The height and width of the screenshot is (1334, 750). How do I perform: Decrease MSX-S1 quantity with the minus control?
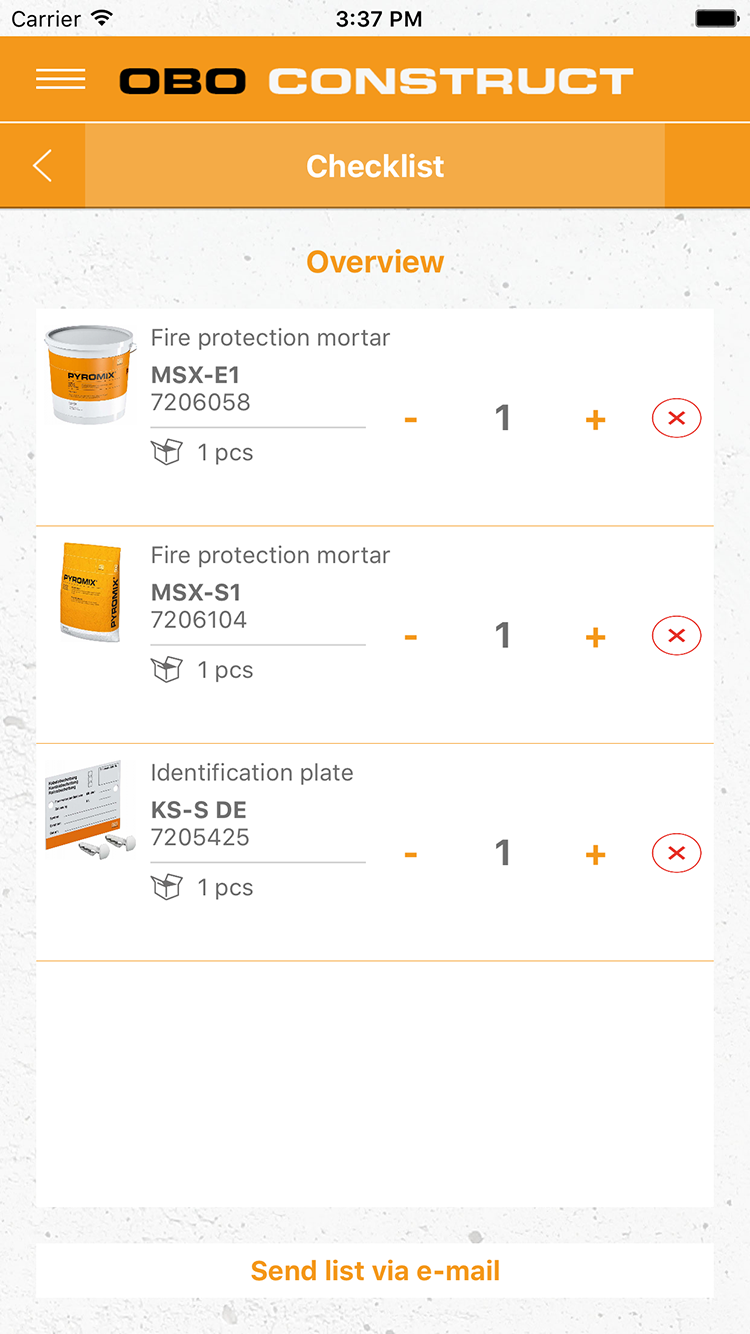click(410, 635)
